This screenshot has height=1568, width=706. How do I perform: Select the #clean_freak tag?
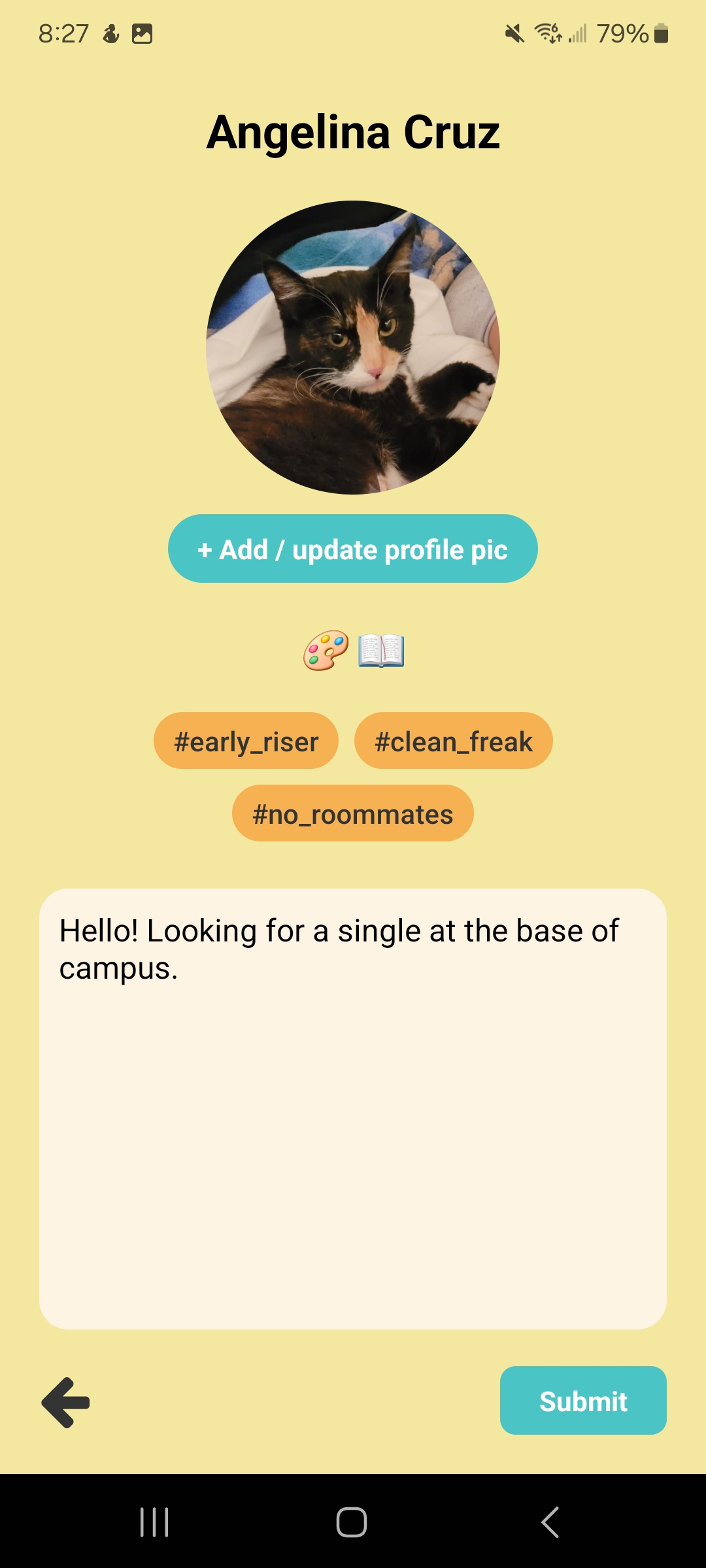(x=453, y=741)
